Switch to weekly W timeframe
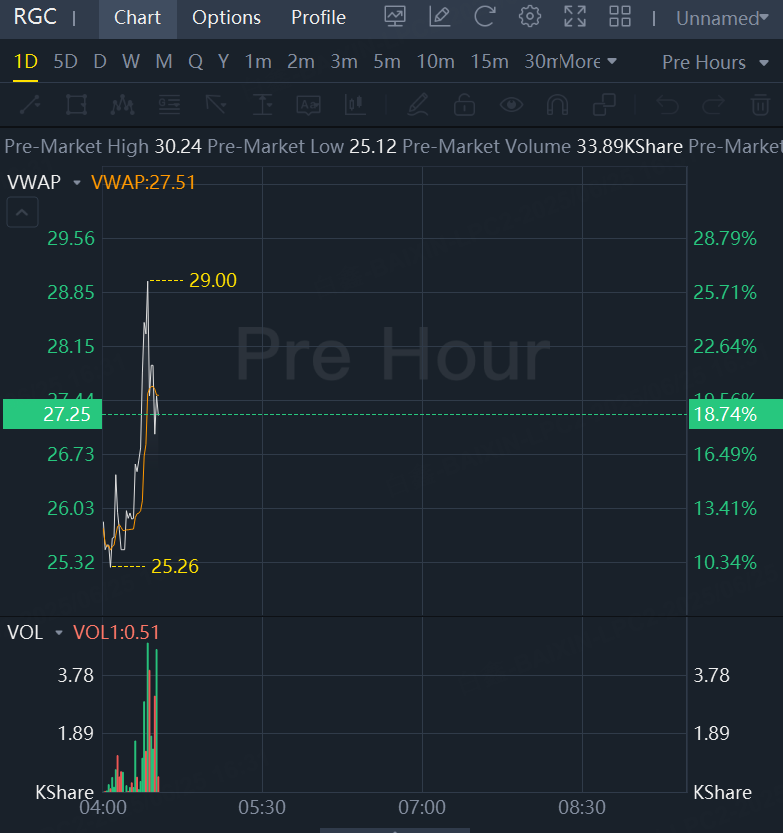Screen dimensions: 783x833 tap(131, 62)
